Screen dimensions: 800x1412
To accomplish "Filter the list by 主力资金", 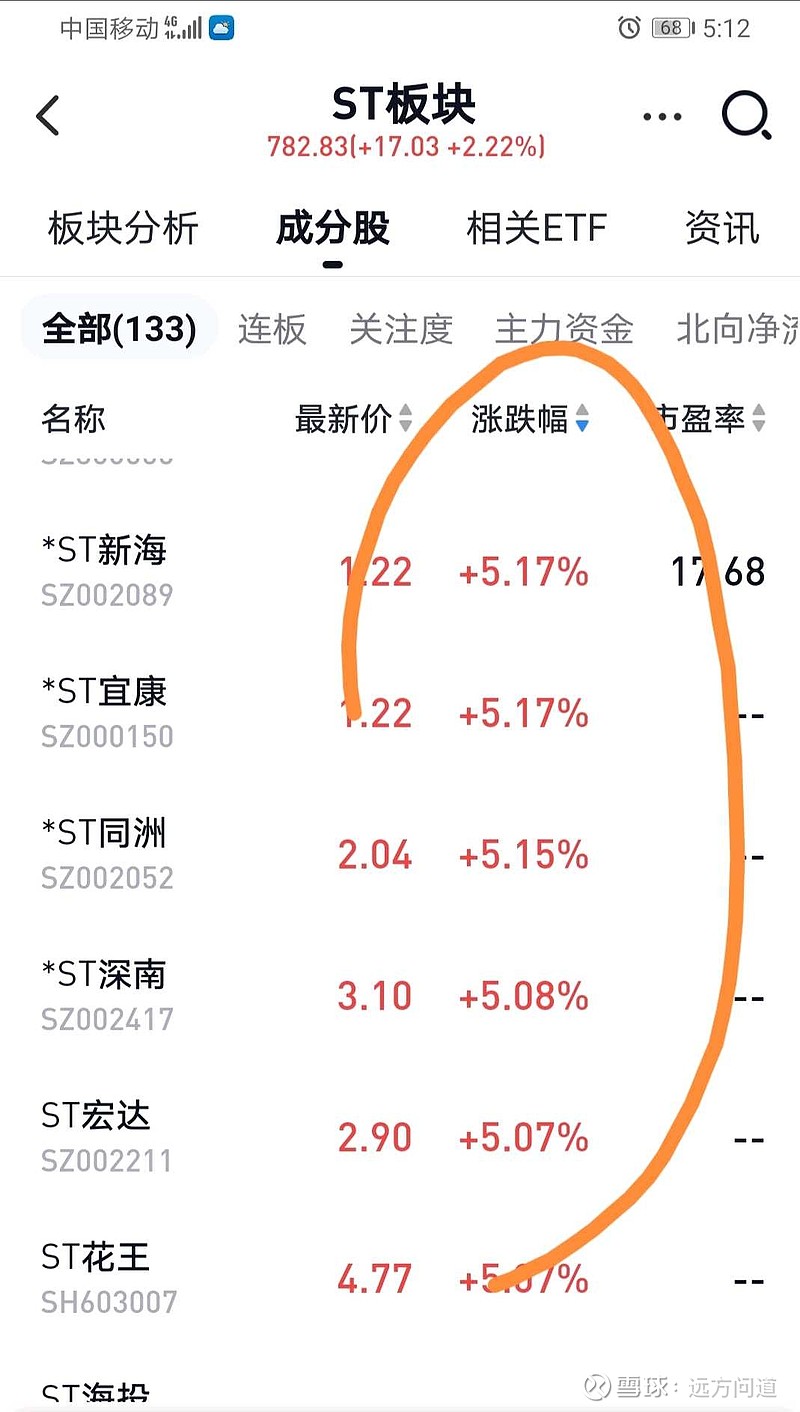I will (565, 329).
